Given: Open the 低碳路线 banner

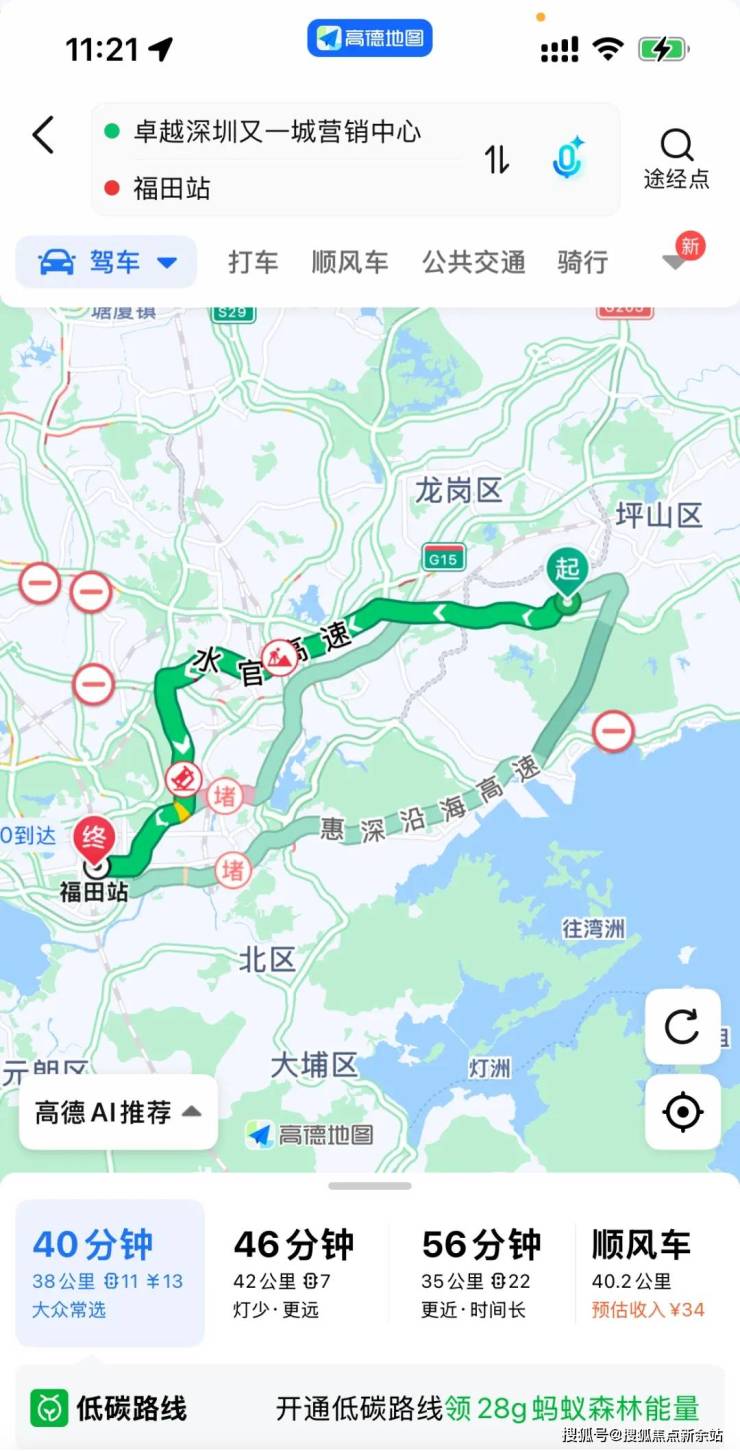Looking at the screenshot, I should pyautogui.click(x=370, y=1408).
